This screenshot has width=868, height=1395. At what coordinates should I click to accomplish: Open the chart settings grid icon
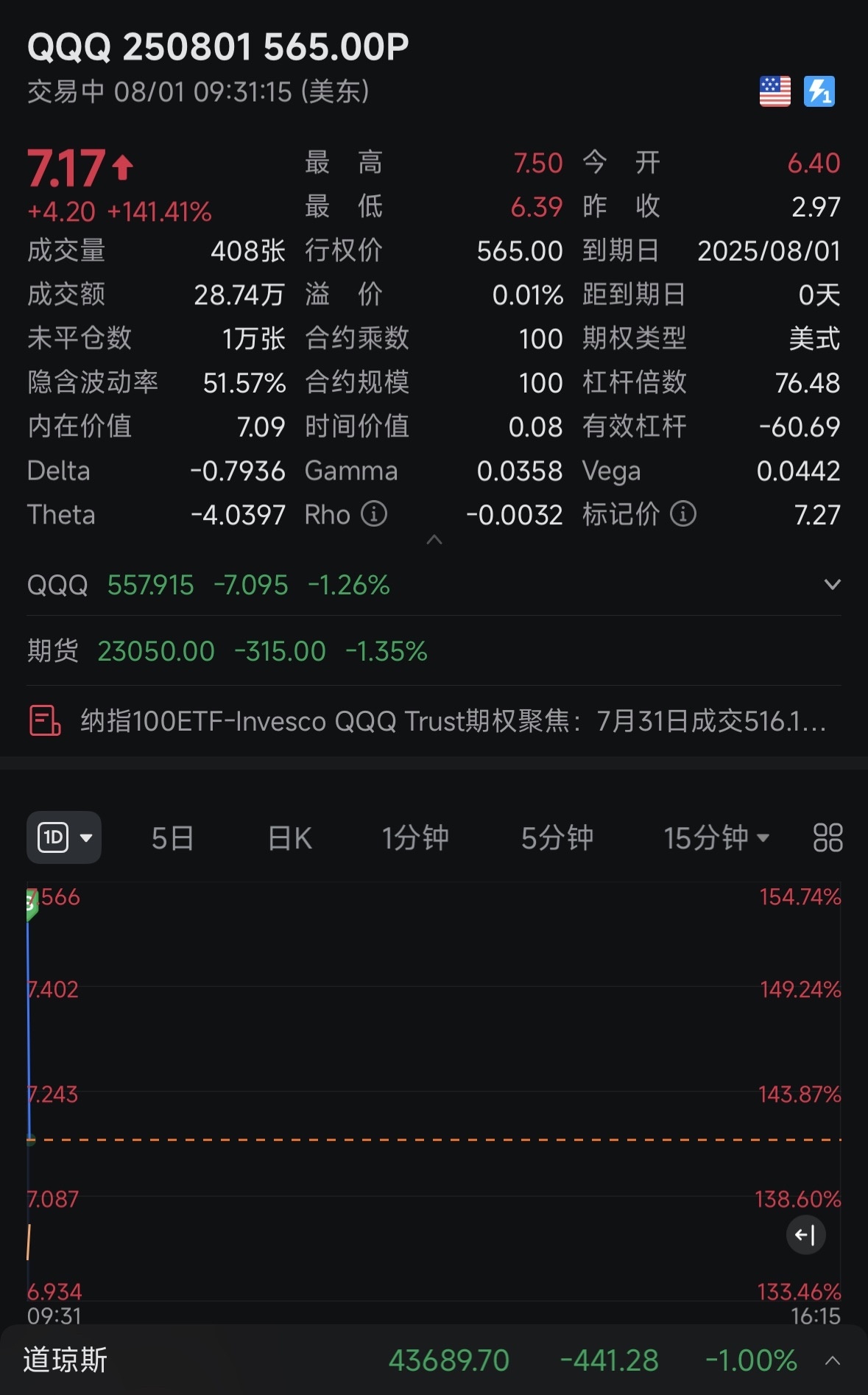click(x=828, y=838)
